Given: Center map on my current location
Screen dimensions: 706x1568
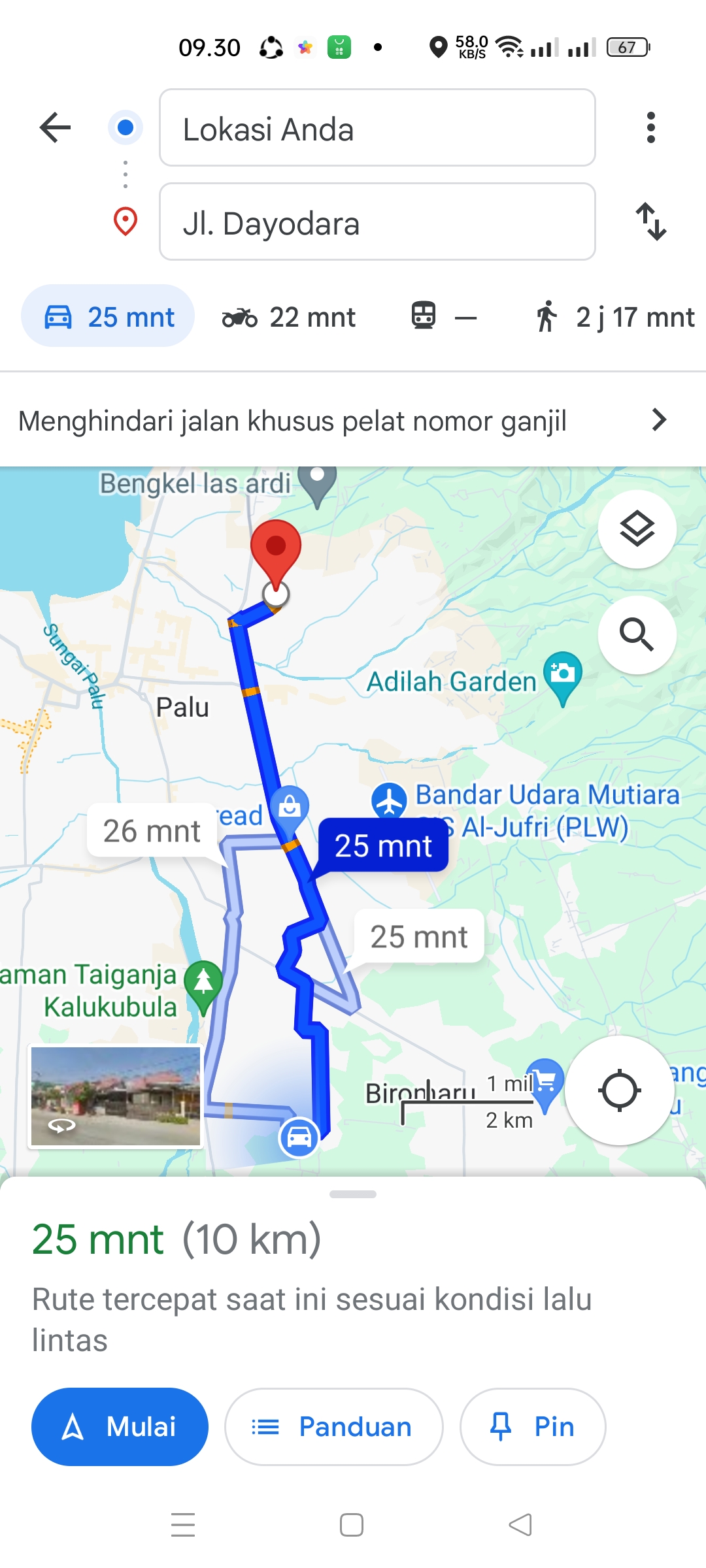Looking at the screenshot, I should tap(619, 1090).
